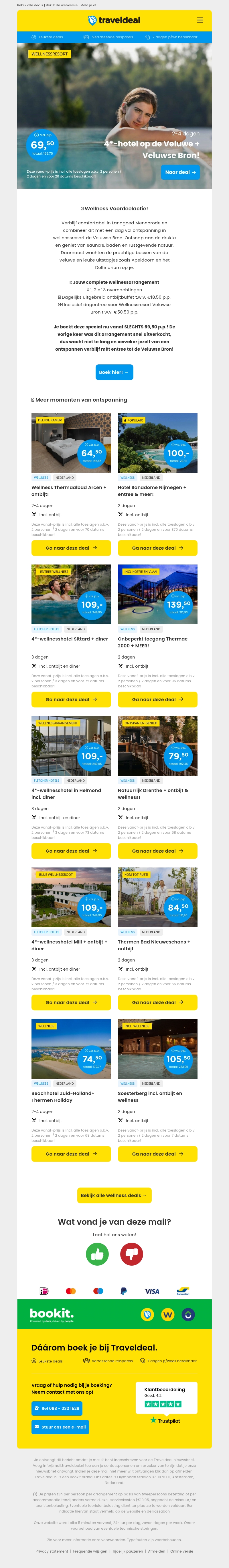Screen dimensions: 229x1568
Task: View the Beachhotel Zuid-Holland deal
Action: point(71,1154)
